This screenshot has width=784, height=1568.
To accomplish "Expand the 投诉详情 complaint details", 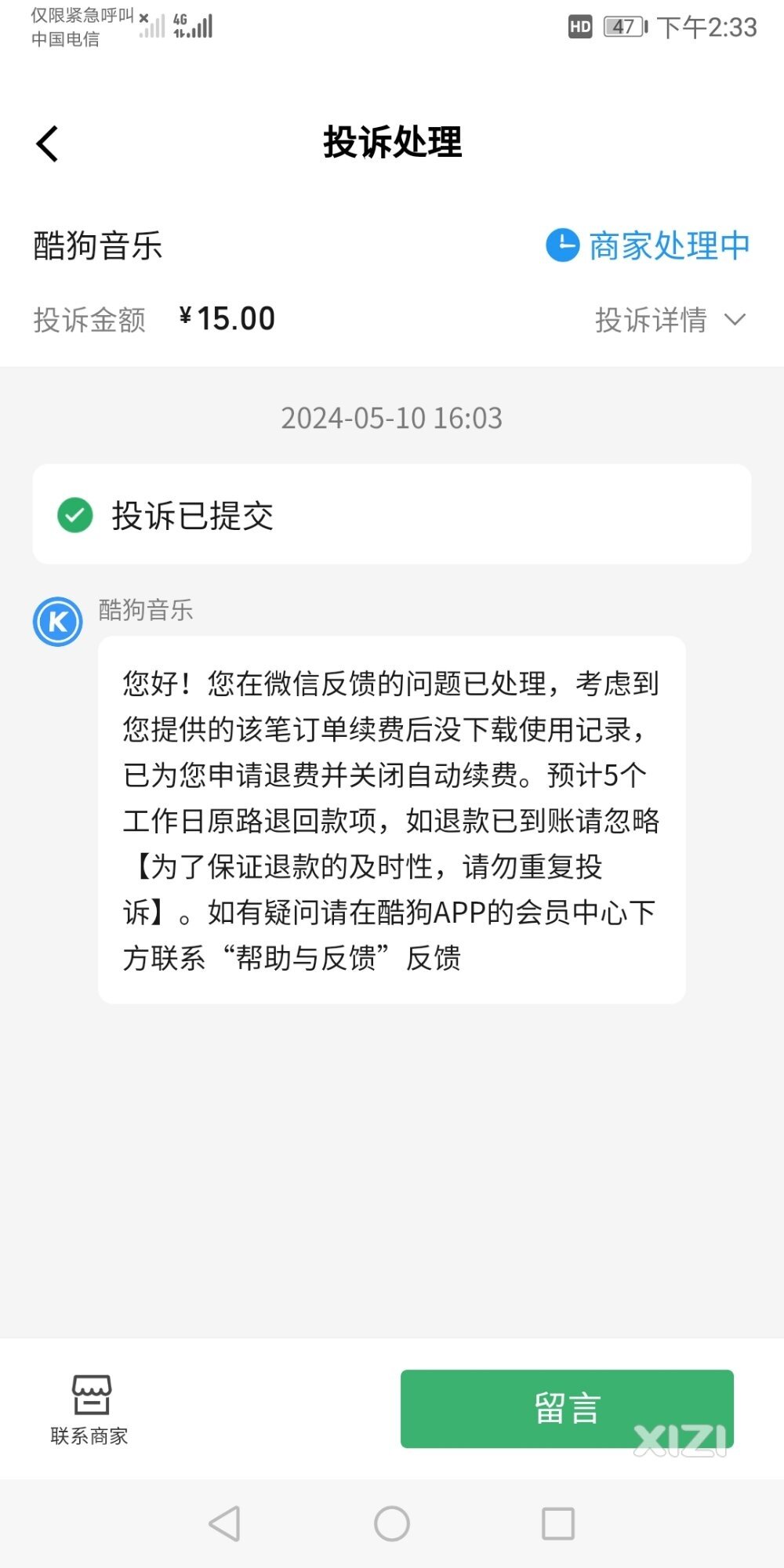I will click(670, 319).
